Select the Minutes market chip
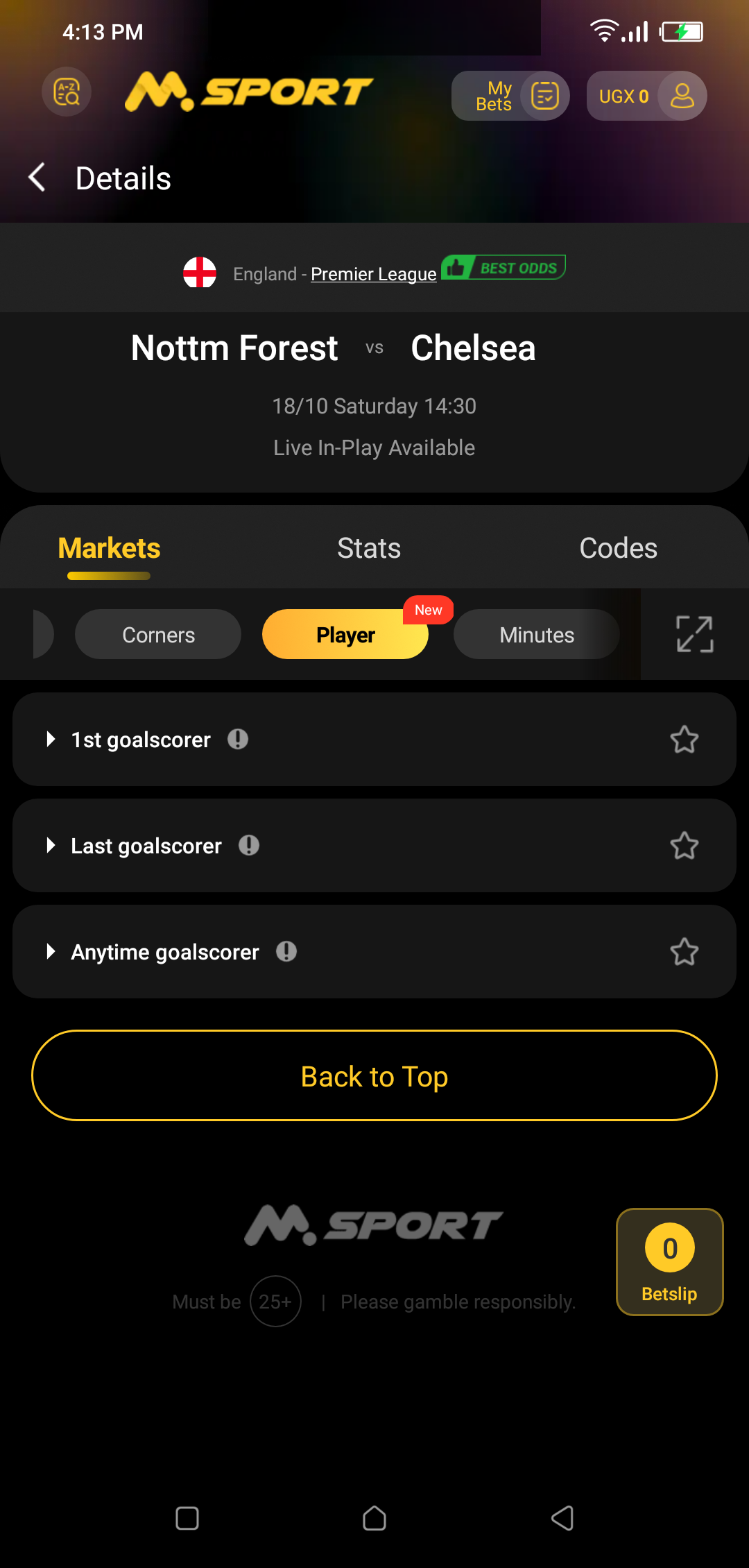This screenshot has height=1568, width=749. [x=536, y=635]
